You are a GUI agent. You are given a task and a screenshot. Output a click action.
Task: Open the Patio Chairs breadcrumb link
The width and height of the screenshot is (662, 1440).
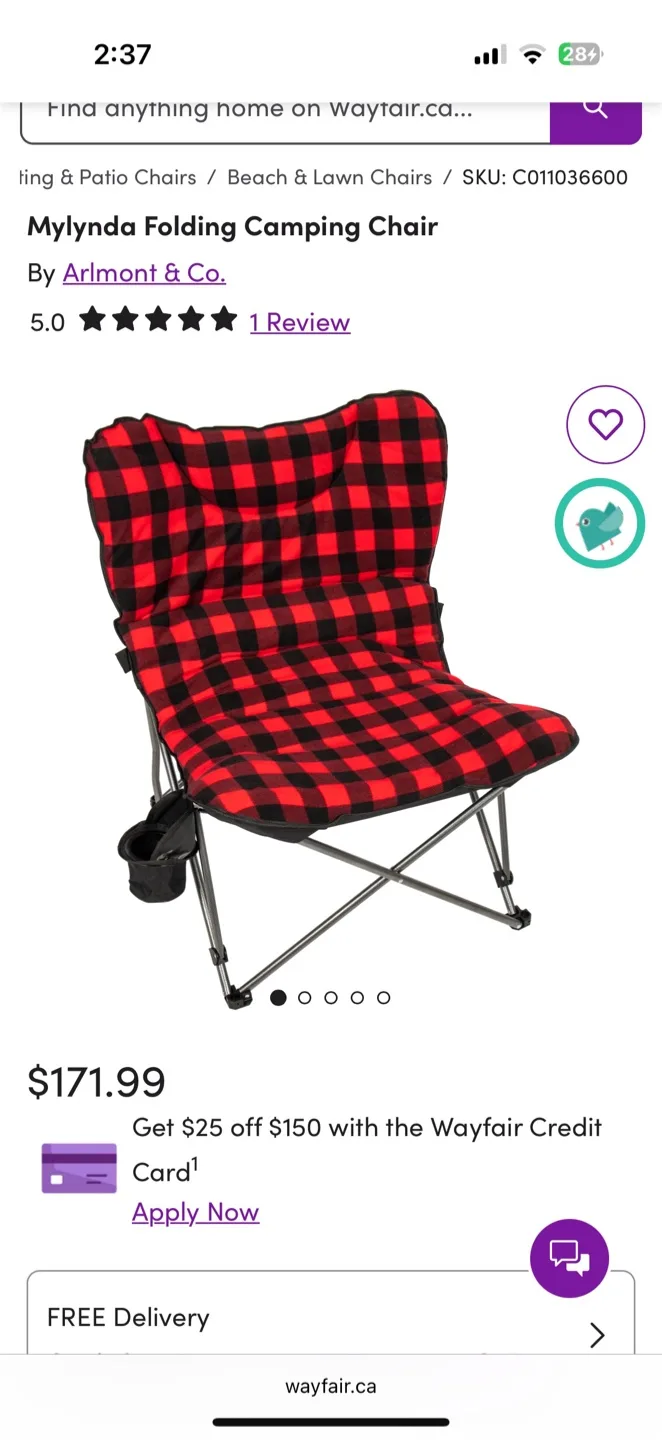(x=108, y=177)
